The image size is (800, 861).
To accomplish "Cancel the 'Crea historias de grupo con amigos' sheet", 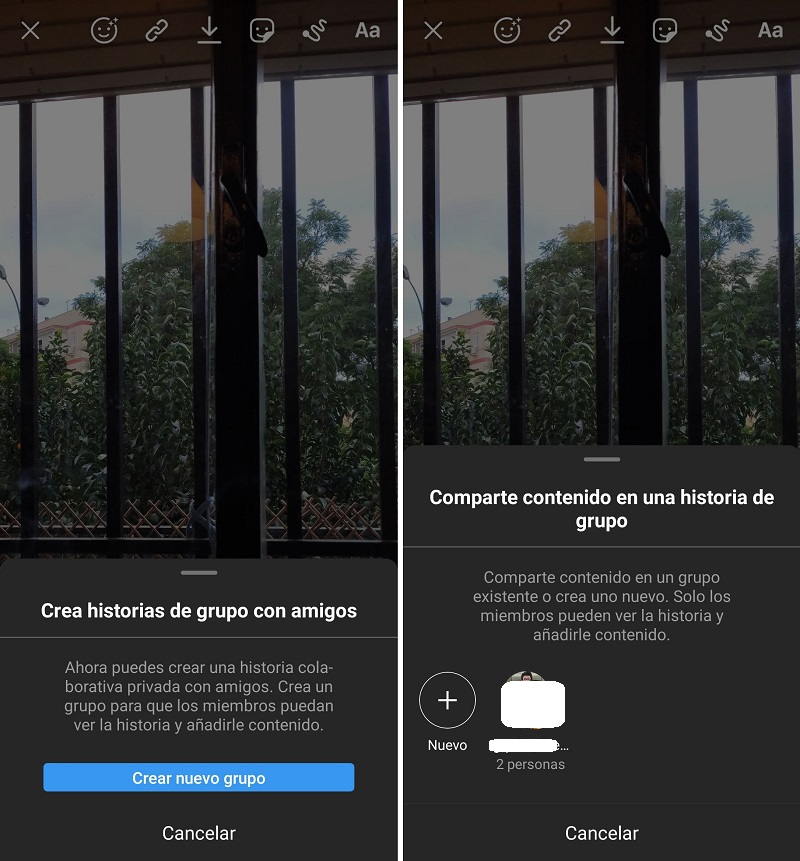I will tap(198, 833).
